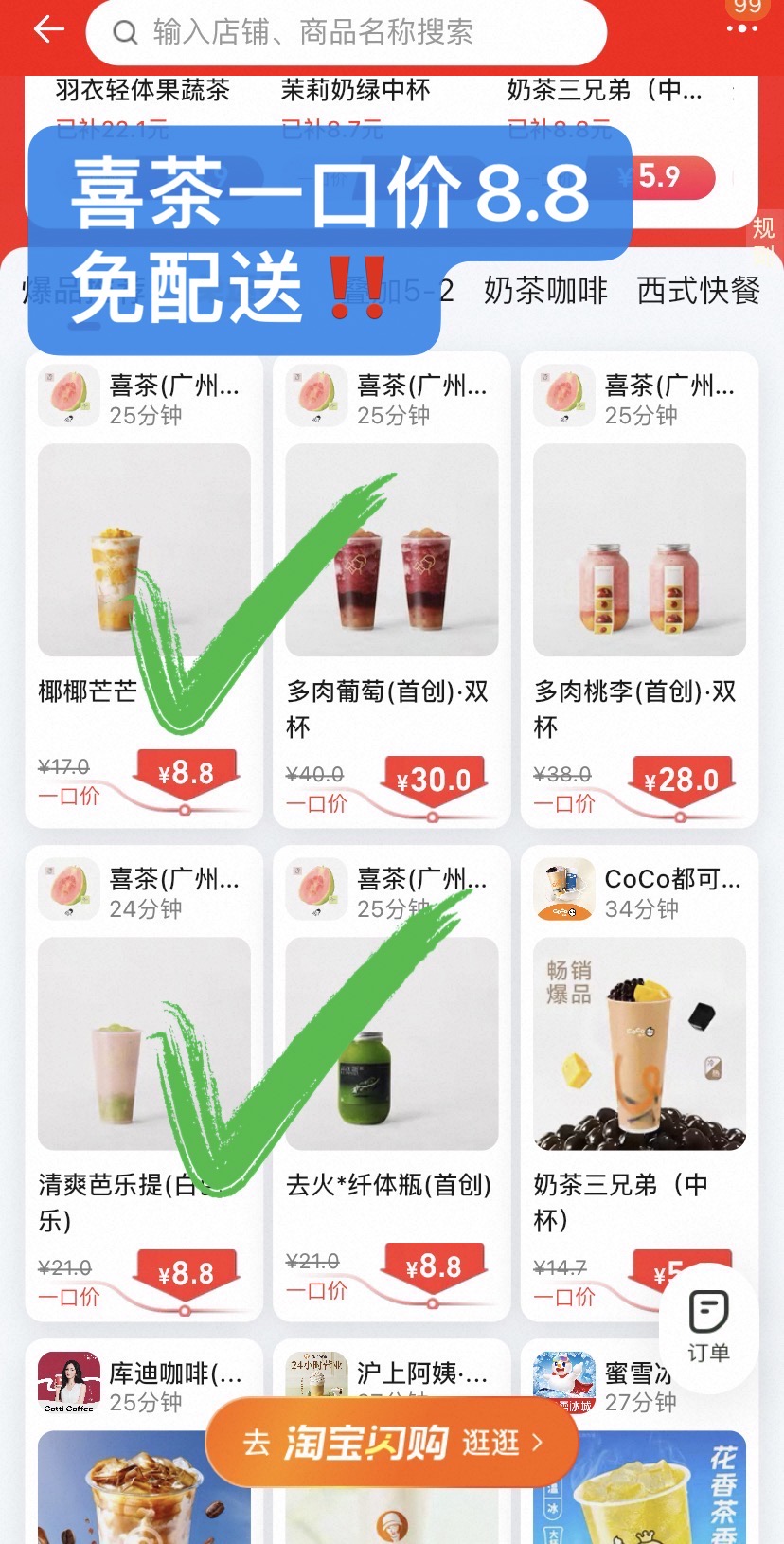Switch to the 奶茶咖啡 category tab
Viewport: 784px width, 1544px height.
click(545, 292)
